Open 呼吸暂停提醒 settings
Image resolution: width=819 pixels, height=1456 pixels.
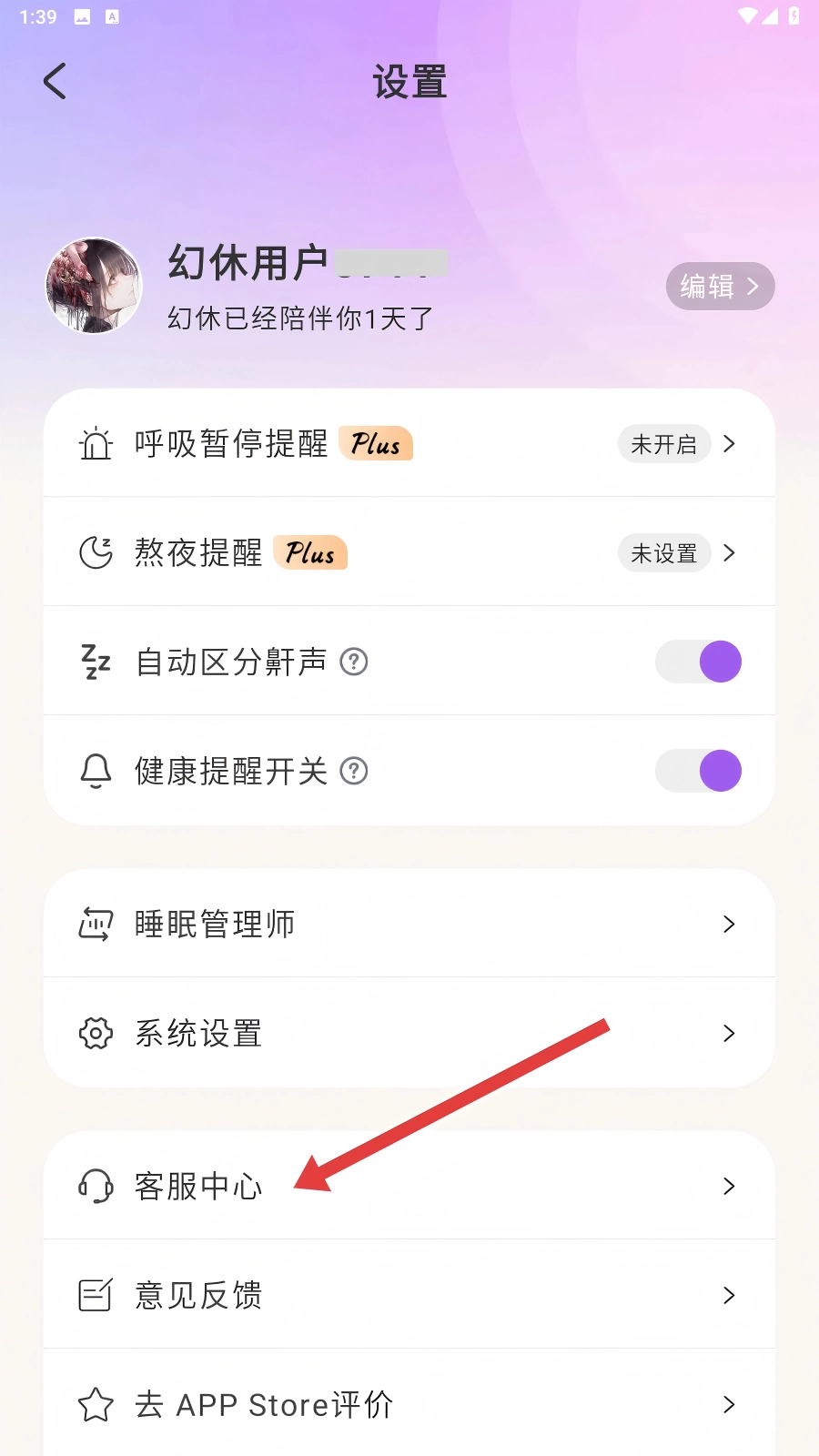[409, 444]
